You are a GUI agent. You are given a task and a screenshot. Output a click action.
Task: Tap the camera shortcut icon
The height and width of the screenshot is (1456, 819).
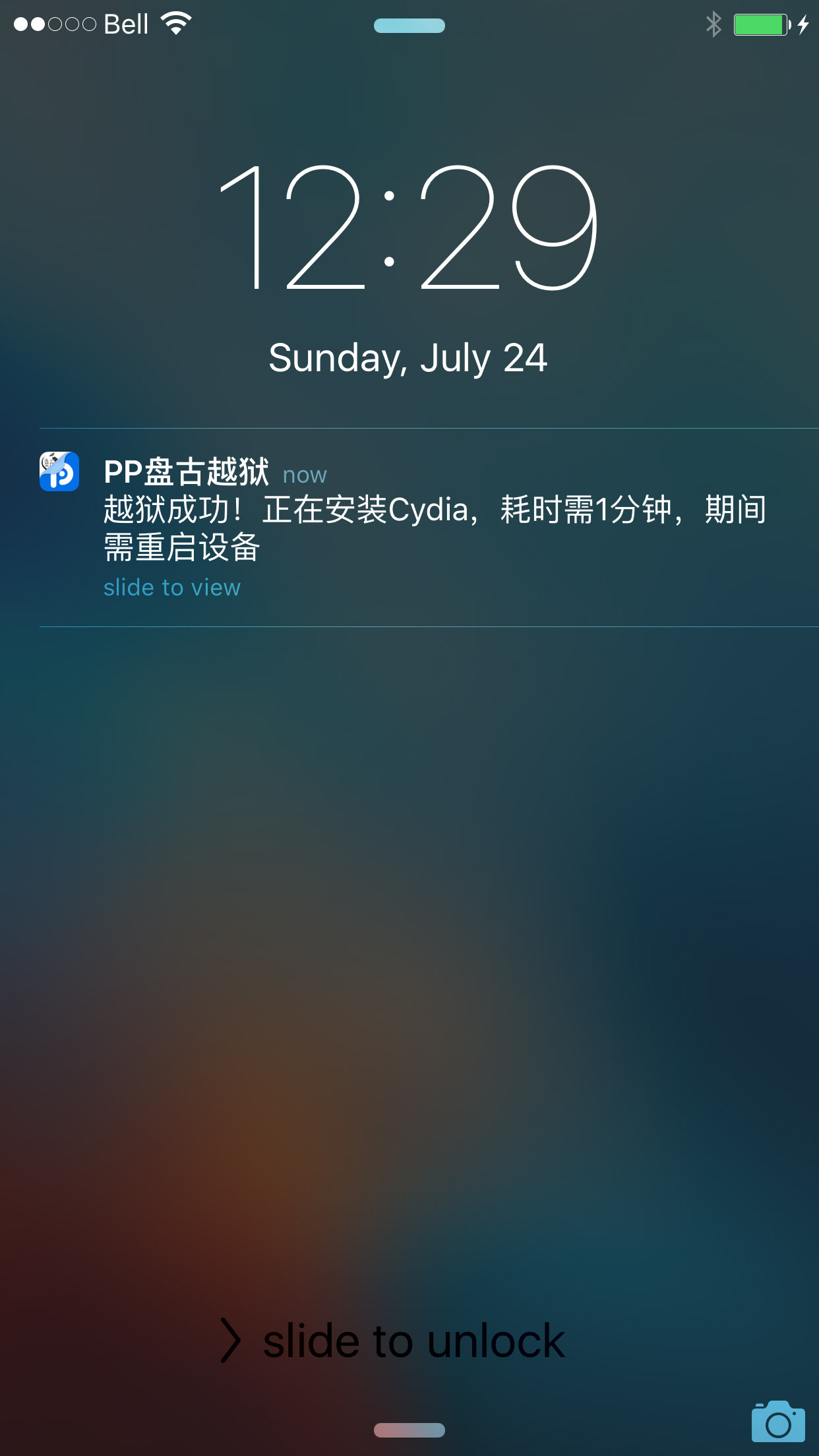(x=778, y=1422)
